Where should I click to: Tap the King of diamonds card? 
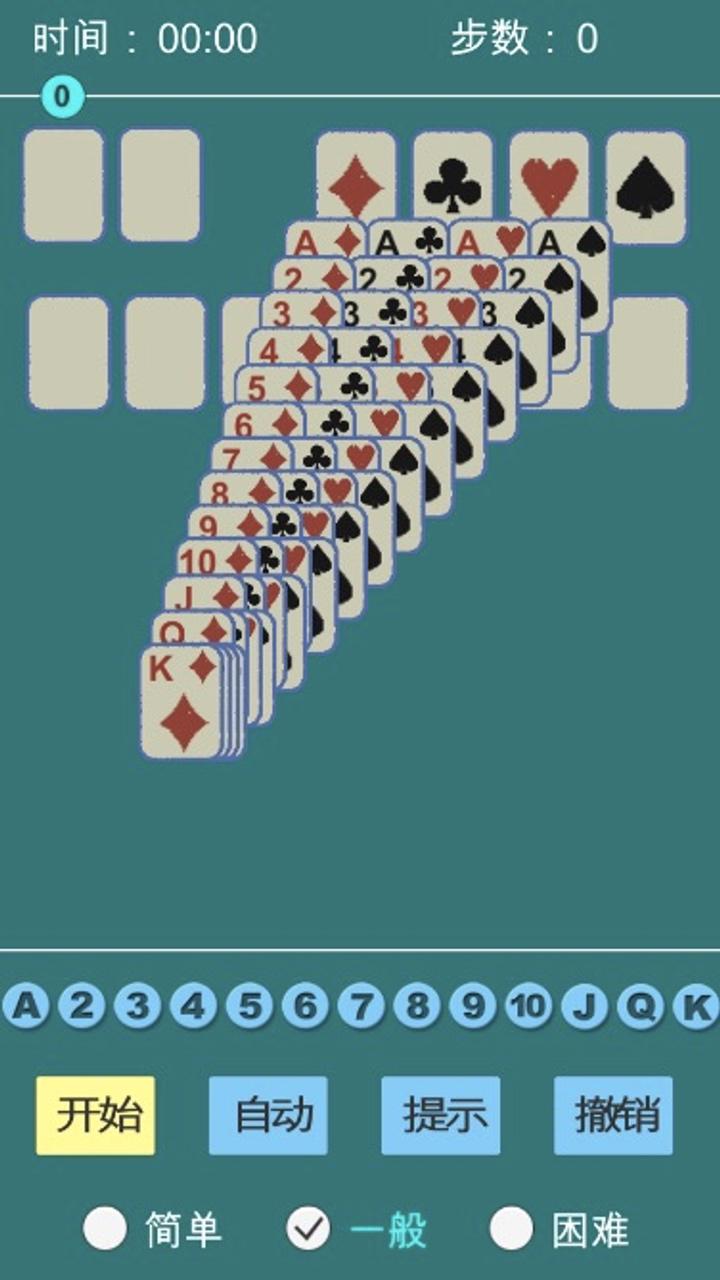click(183, 710)
